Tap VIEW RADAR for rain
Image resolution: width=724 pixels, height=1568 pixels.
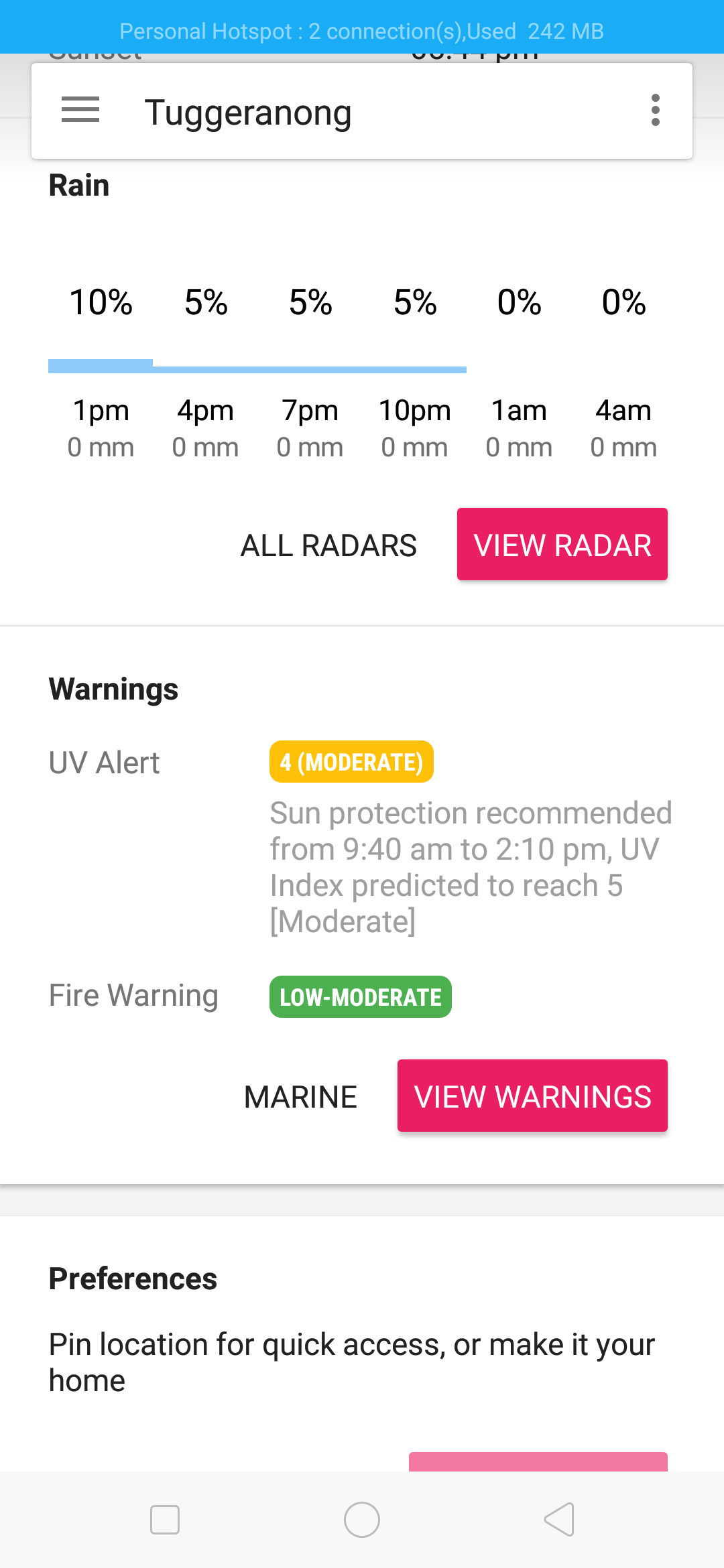(562, 544)
